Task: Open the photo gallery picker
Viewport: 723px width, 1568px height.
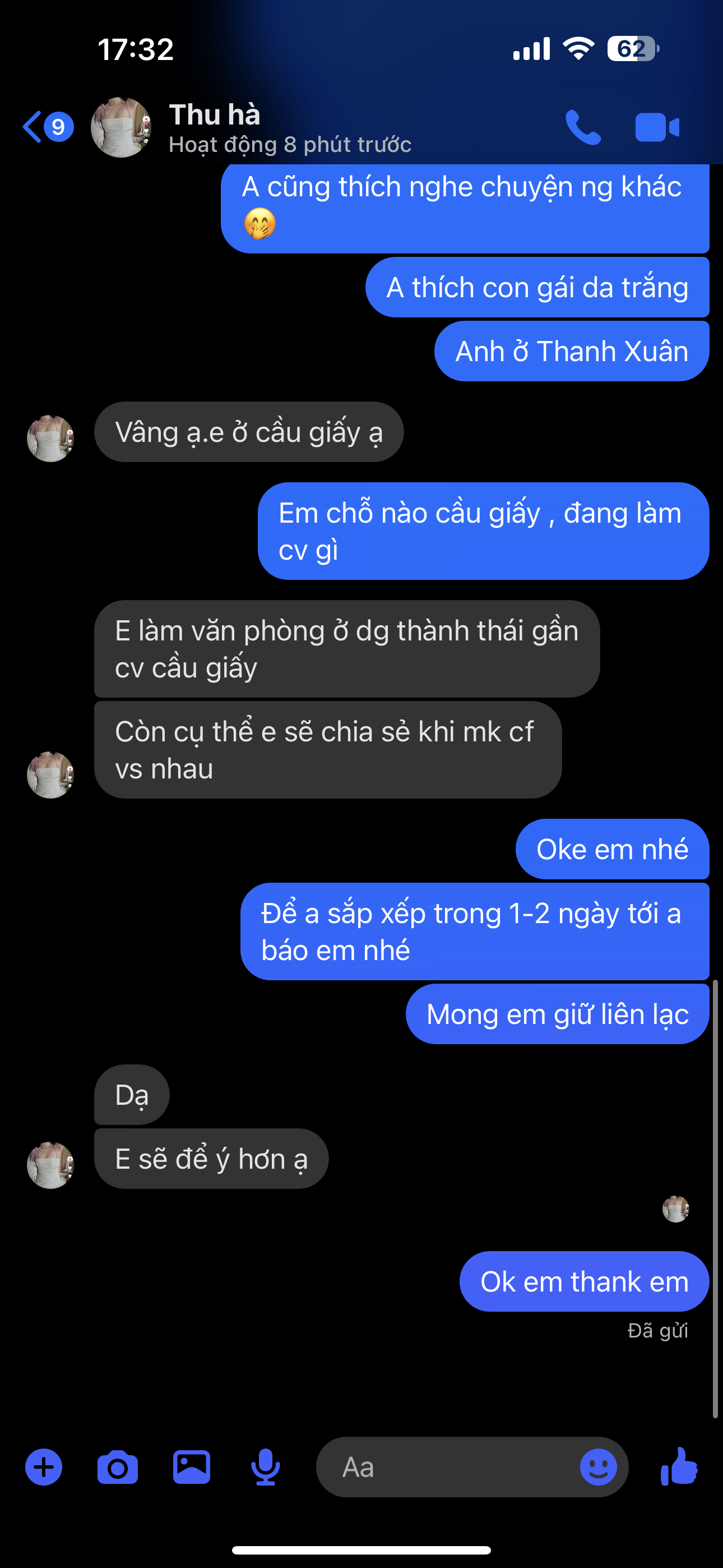Action: point(192,1467)
